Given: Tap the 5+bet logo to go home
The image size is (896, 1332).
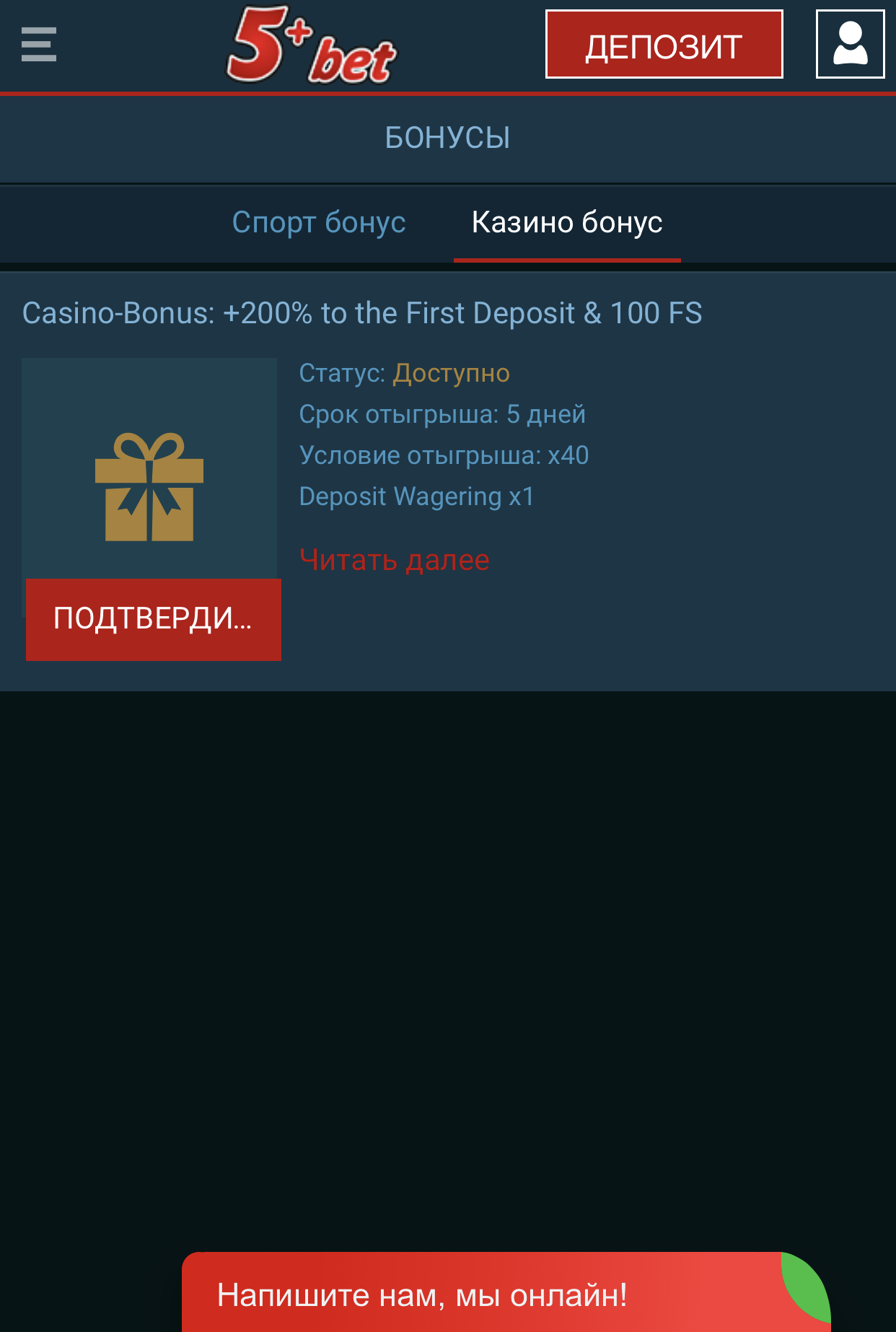Looking at the screenshot, I should click(x=312, y=46).
